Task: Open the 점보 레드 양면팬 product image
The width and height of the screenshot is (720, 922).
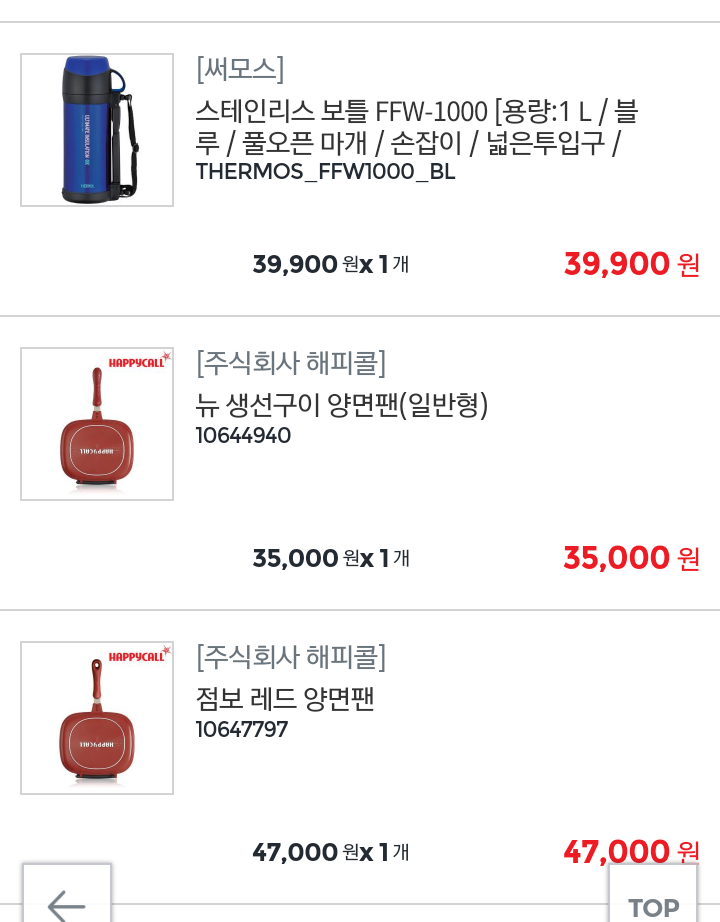Action: [x=97, y=718]
